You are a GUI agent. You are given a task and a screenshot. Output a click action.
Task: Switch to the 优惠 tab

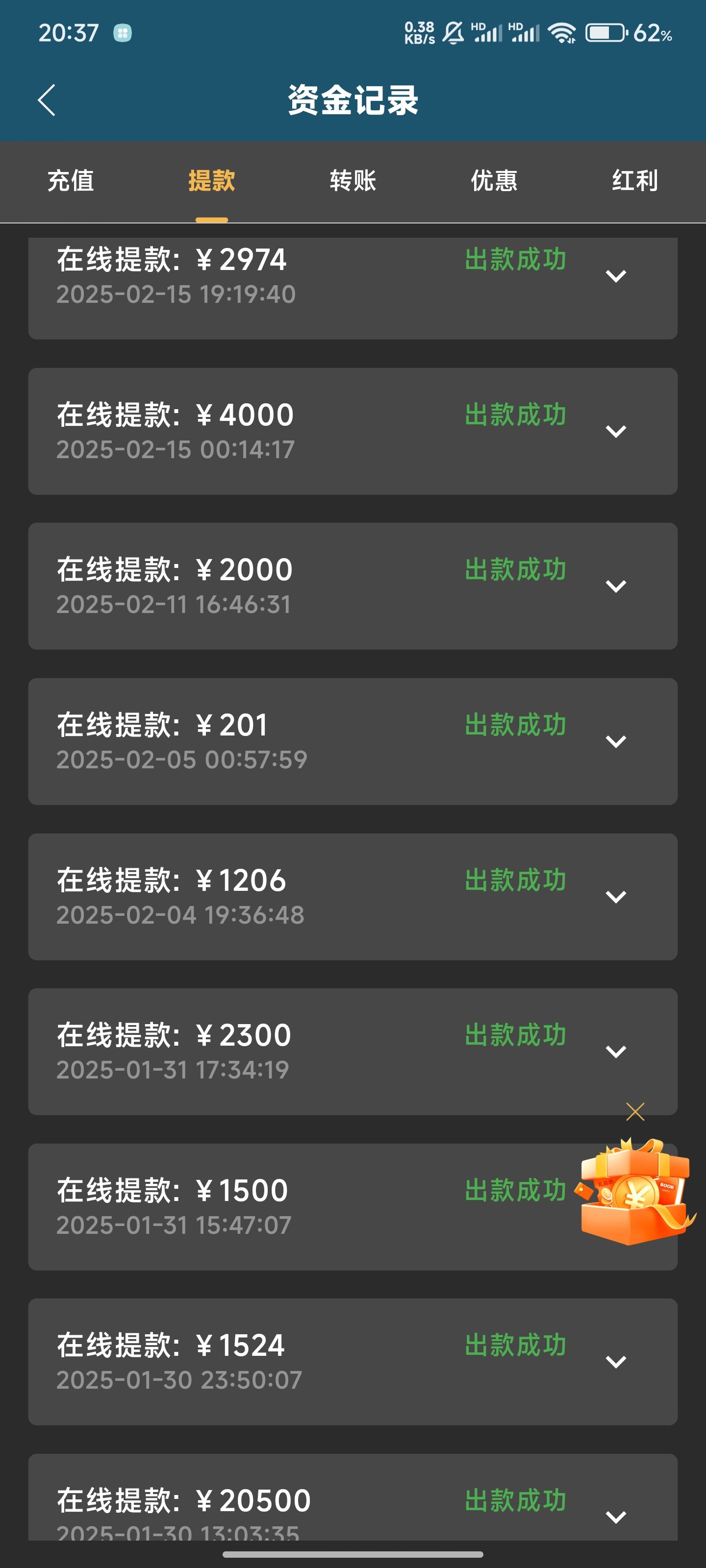click(494, 181)
